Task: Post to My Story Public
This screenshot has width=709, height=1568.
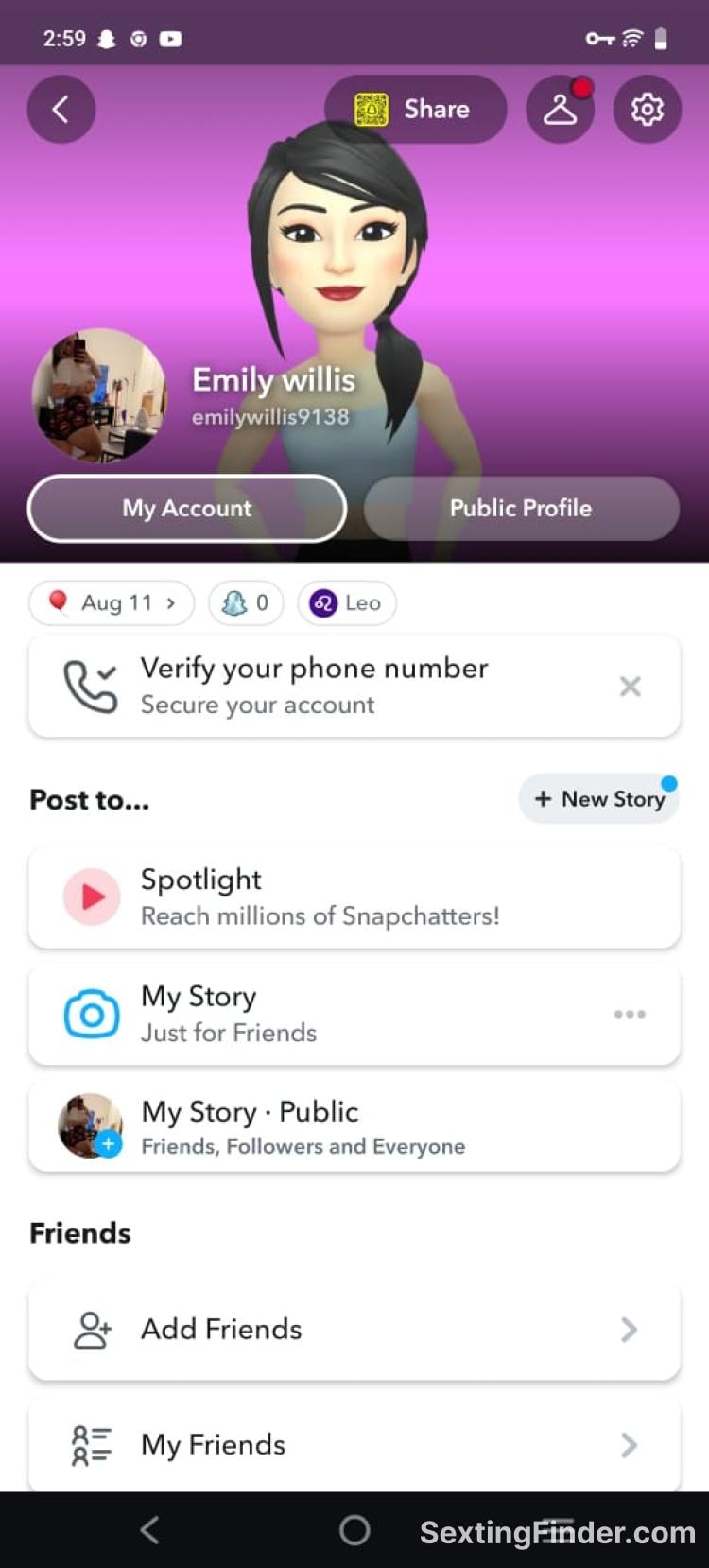Action: pos(354,1126)
